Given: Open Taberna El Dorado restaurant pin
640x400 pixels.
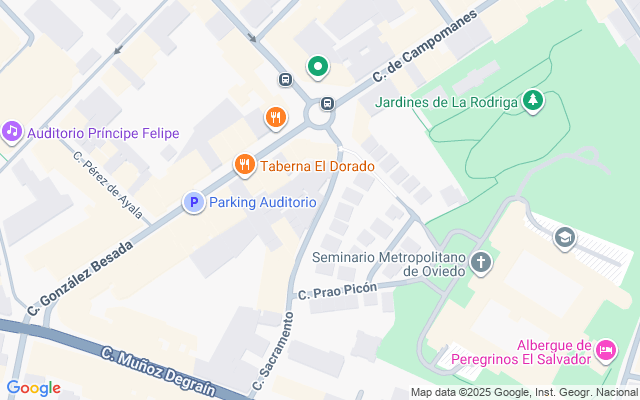Looking at the screenshot, I should point(243,165).
